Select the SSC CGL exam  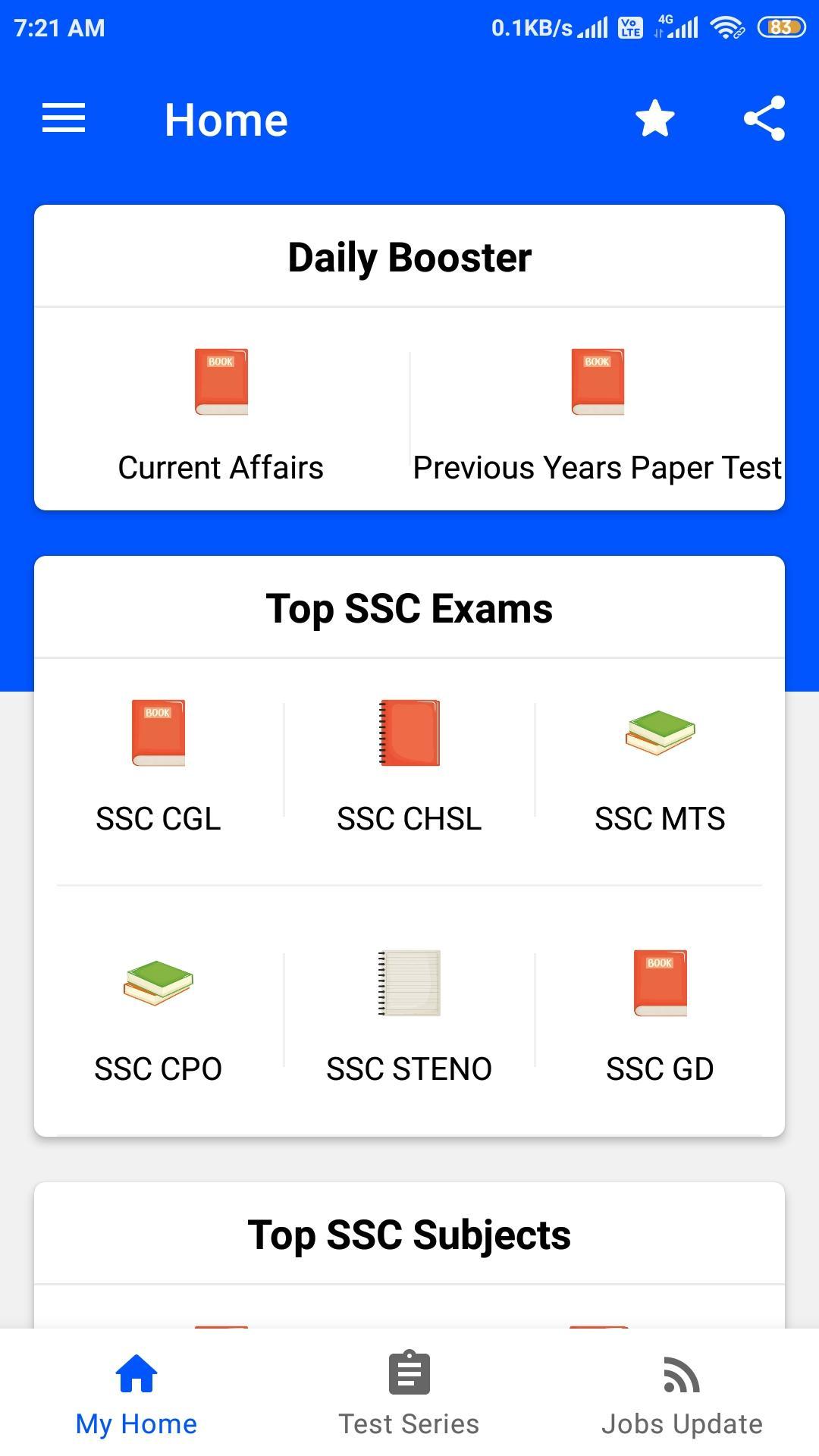click(158, 766)
